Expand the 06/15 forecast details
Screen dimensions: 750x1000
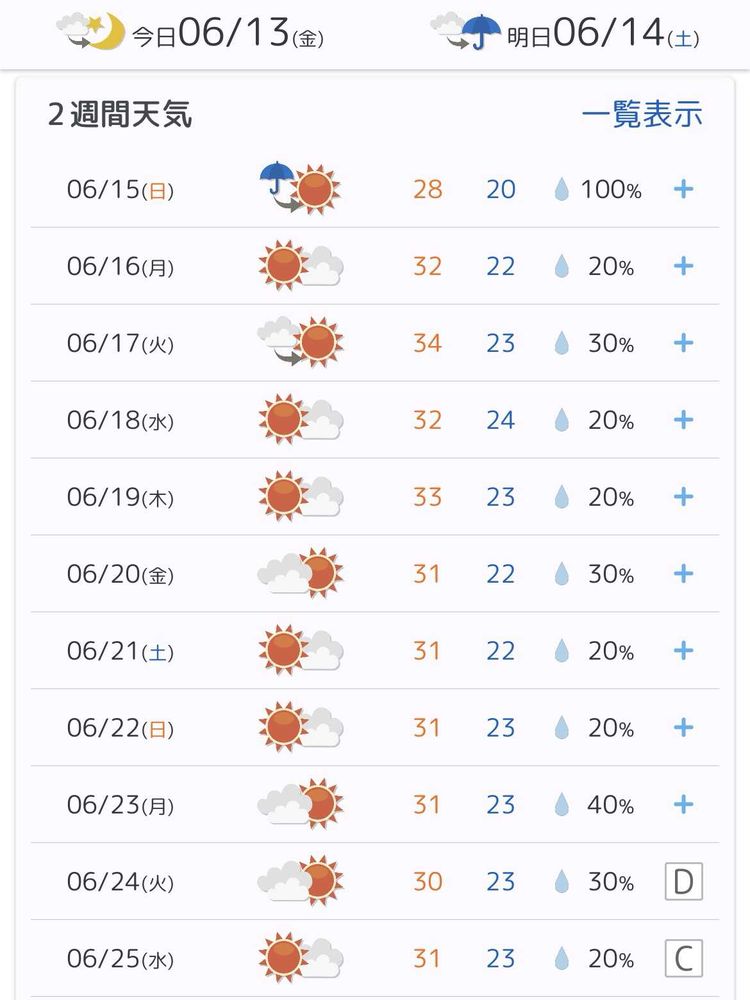(684, 189)
